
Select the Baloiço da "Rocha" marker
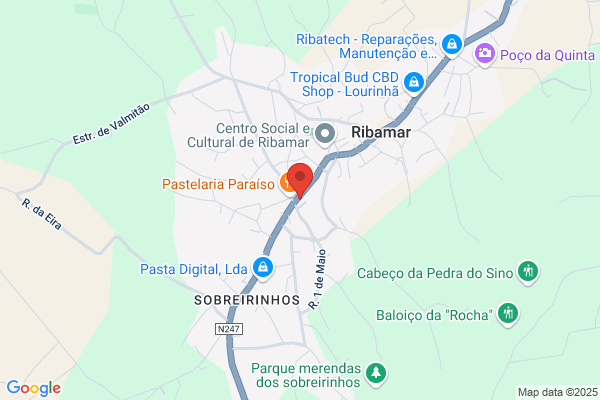tap(508, 314)
